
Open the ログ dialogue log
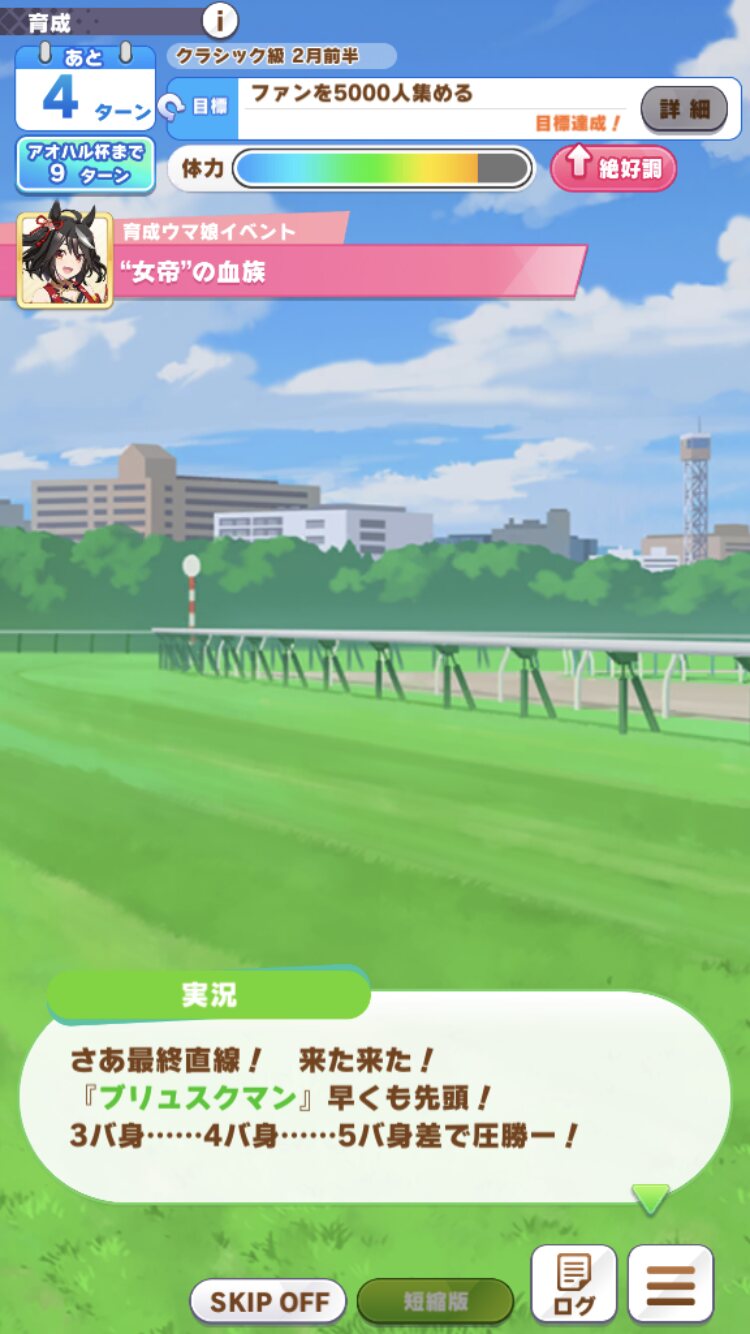tap(573, 1284)
